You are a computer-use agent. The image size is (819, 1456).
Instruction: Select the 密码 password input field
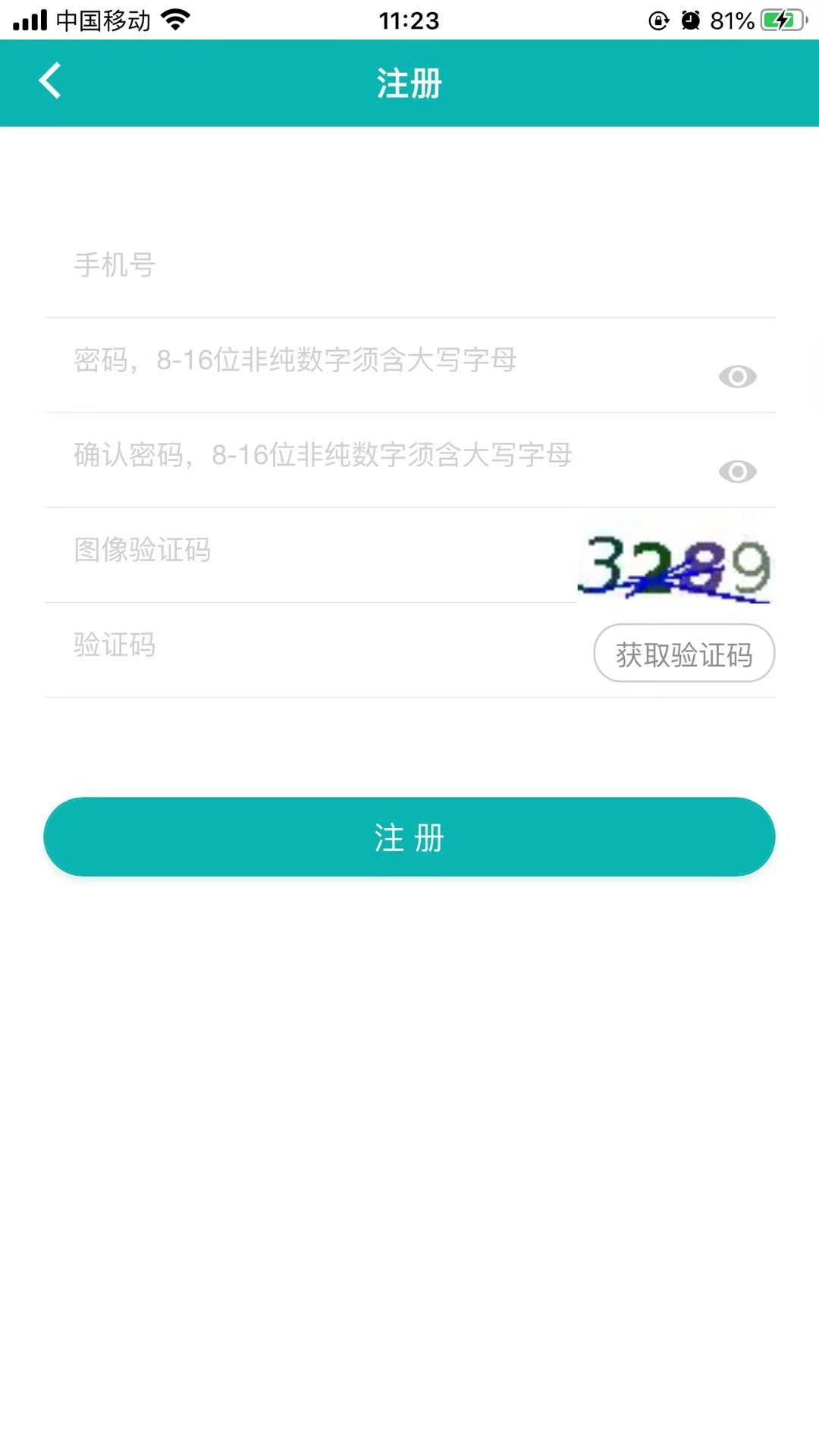coord(379,361)
